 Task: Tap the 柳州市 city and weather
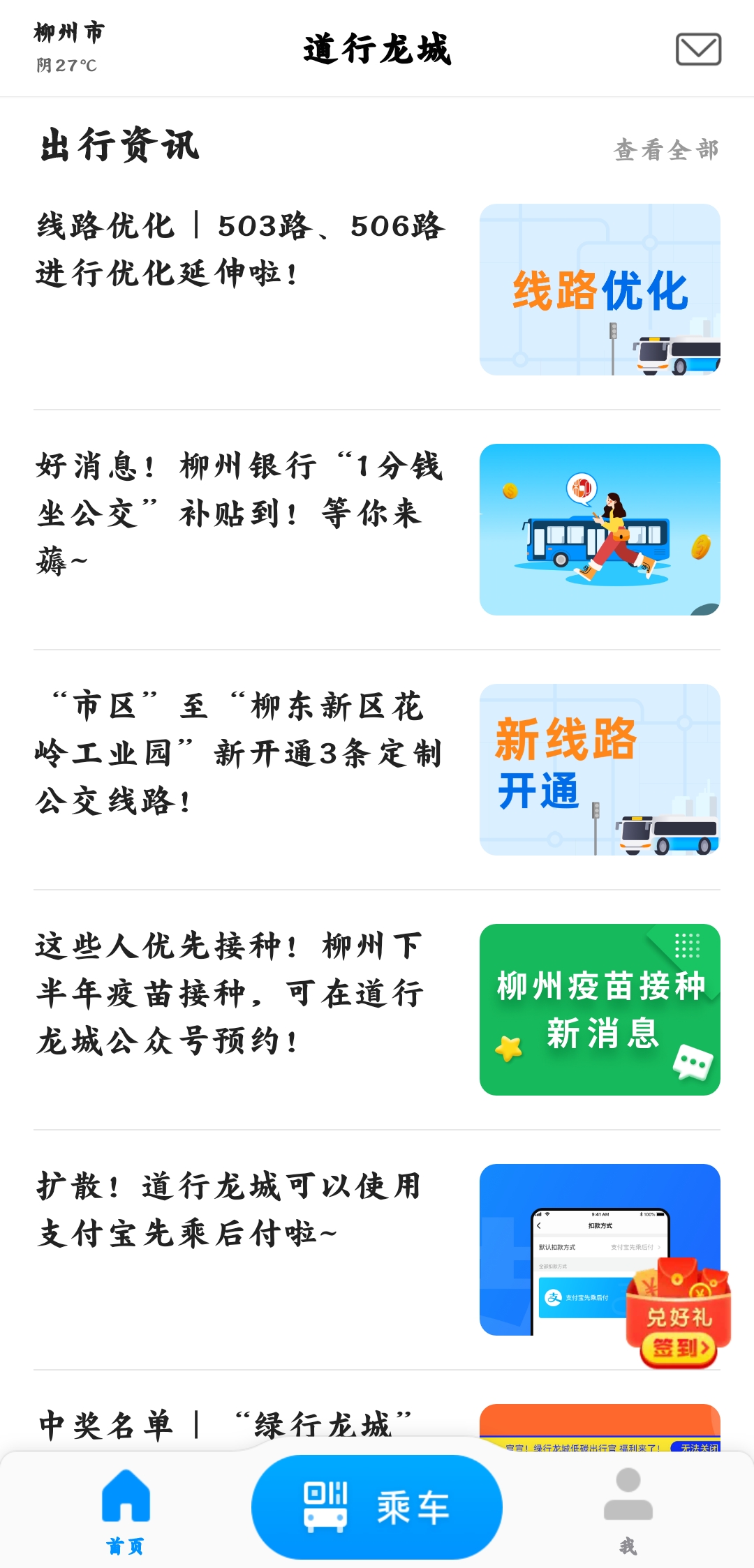68,47
